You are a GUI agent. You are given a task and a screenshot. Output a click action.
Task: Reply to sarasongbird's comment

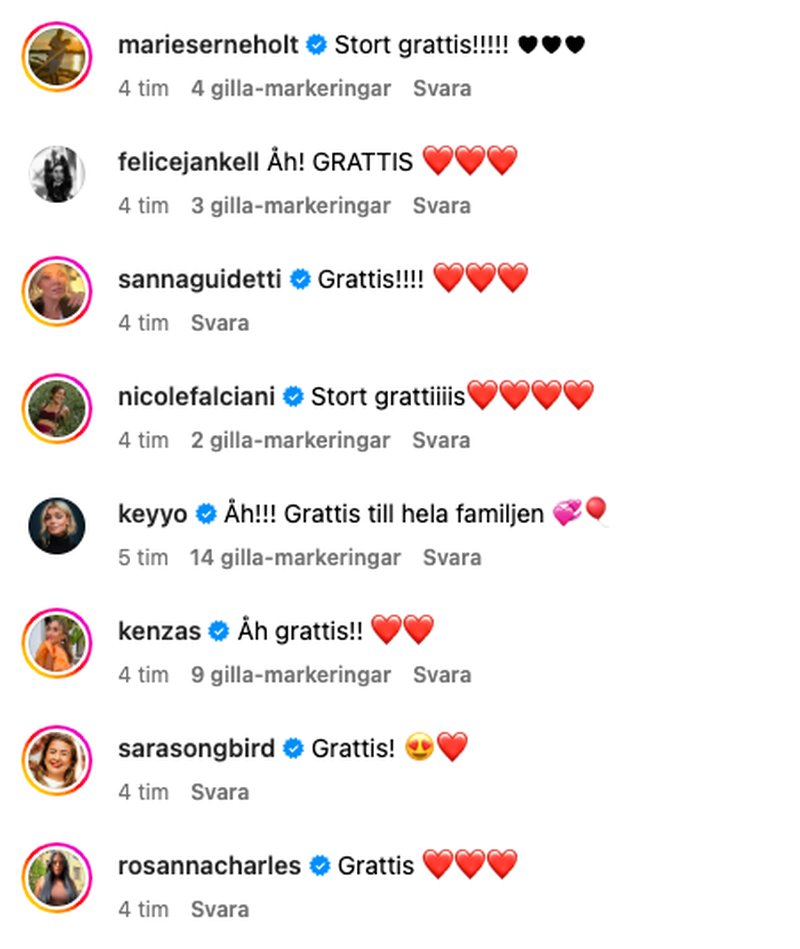click(219, 792)
